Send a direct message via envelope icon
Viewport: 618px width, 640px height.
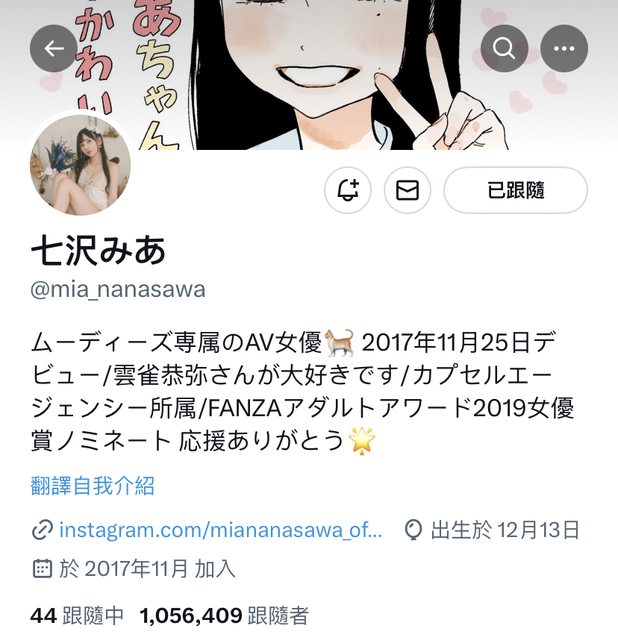tap(407, 190)
